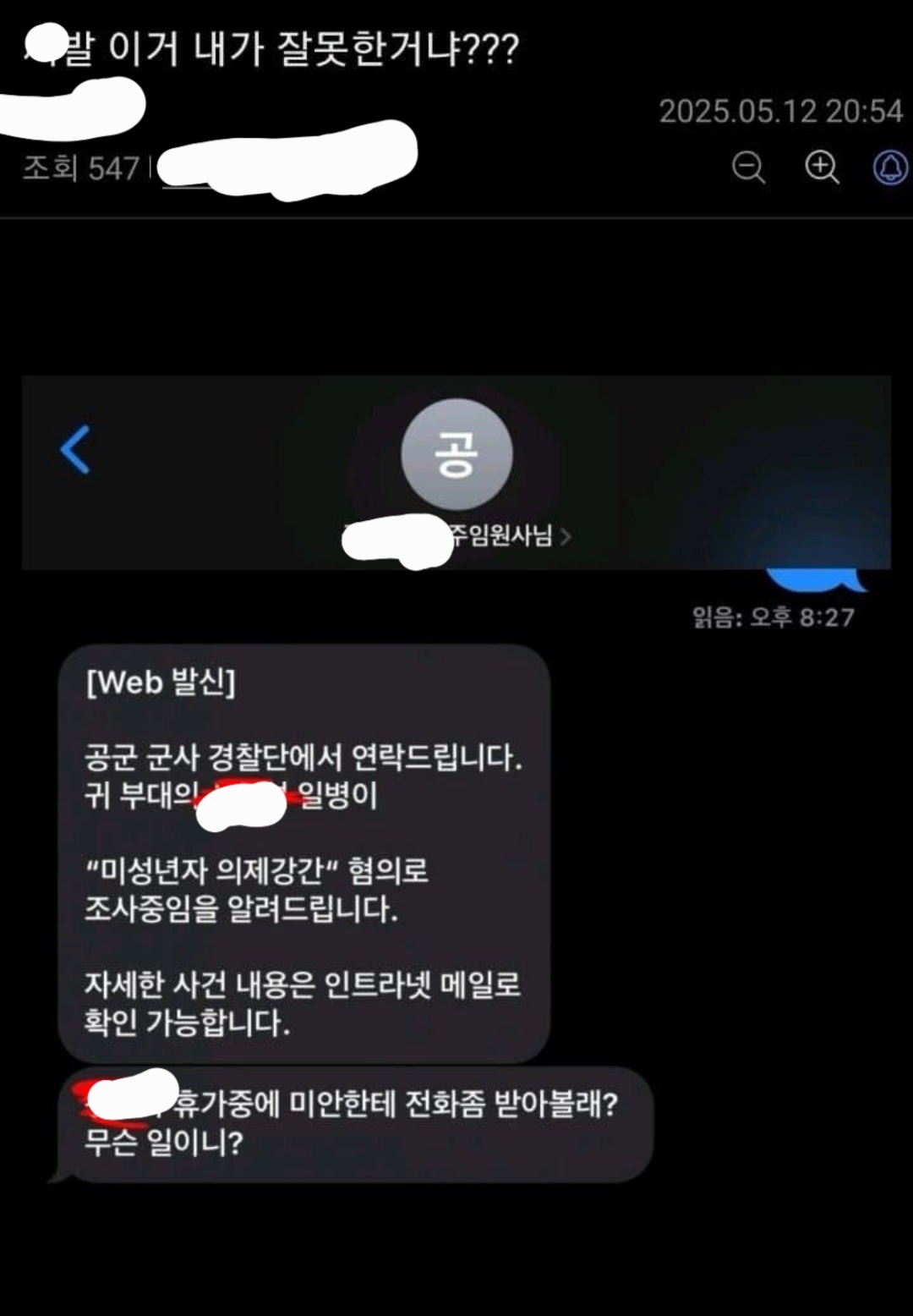
Task: Open the attached message screenshot image
Action: (x=456, y=778)
